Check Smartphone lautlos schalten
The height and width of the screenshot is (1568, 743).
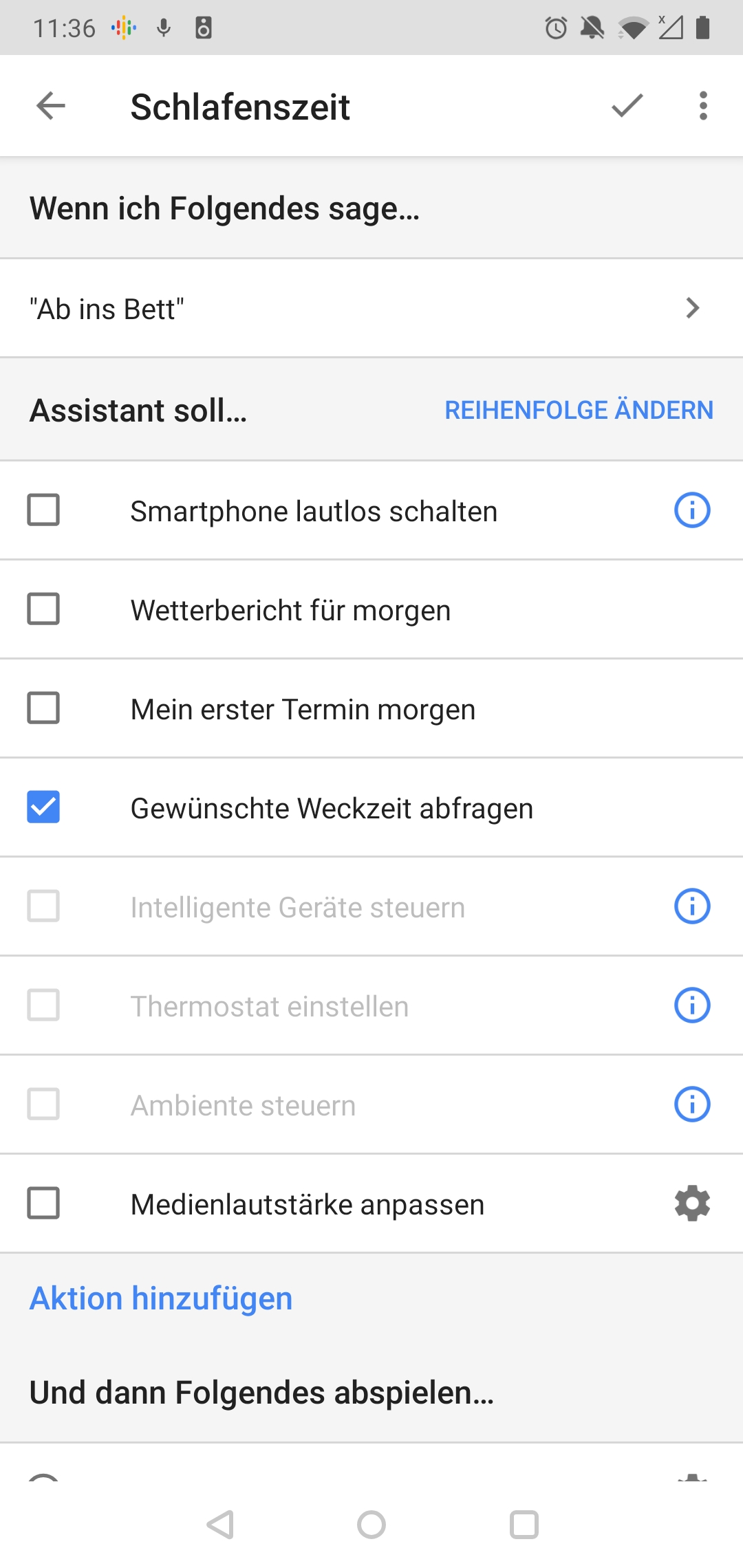(43, 510)
